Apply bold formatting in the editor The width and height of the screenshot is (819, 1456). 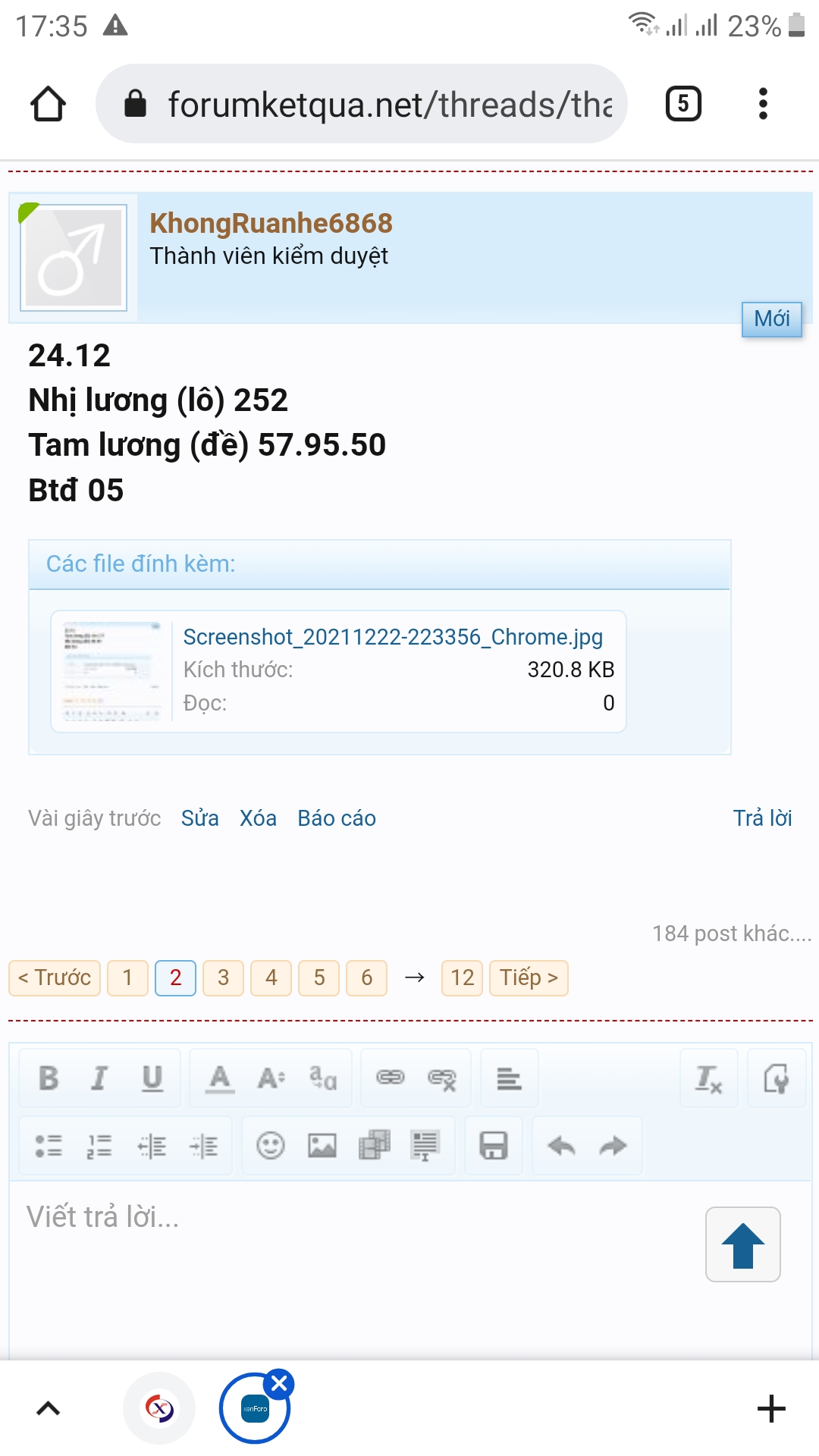tap(49, 1078)
